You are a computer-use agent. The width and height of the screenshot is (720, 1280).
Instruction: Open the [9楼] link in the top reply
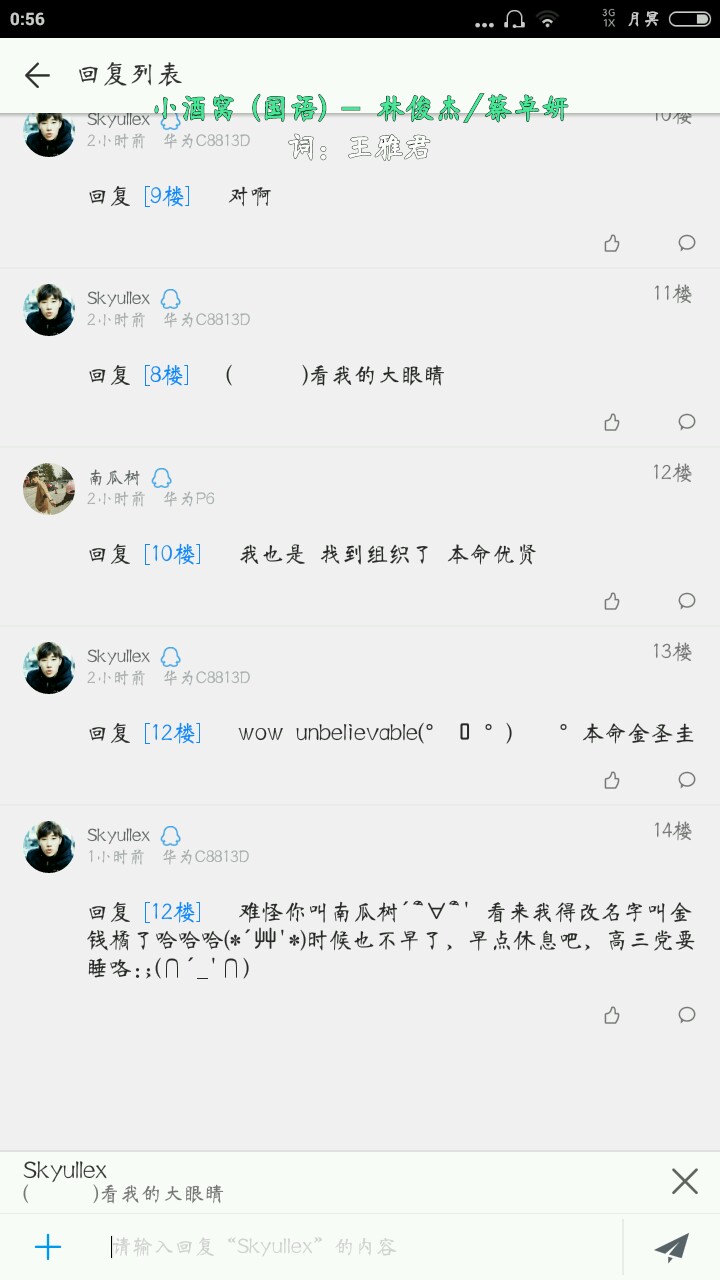pos(166,197)
